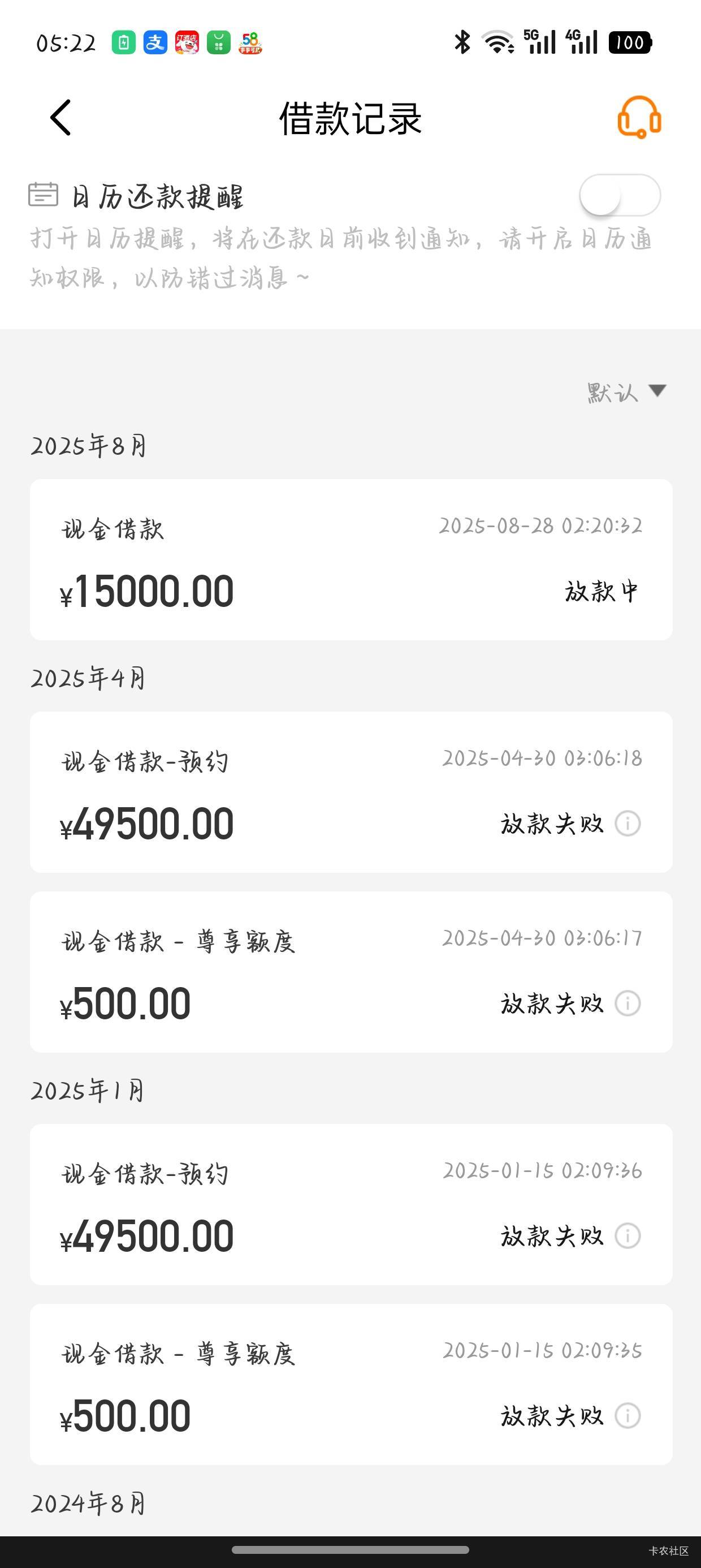701x1568 pixels.
Task: Open the ¥15000.00 现金借款 record in 放款中
Action: pos(351,559)
